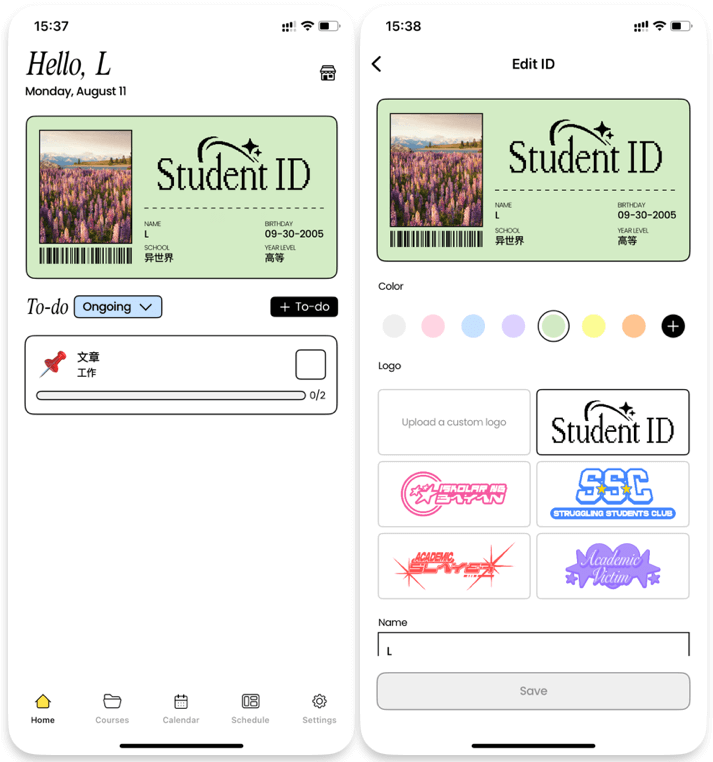Choose the Academic Victim logo
713x762 pixels.
612,566
